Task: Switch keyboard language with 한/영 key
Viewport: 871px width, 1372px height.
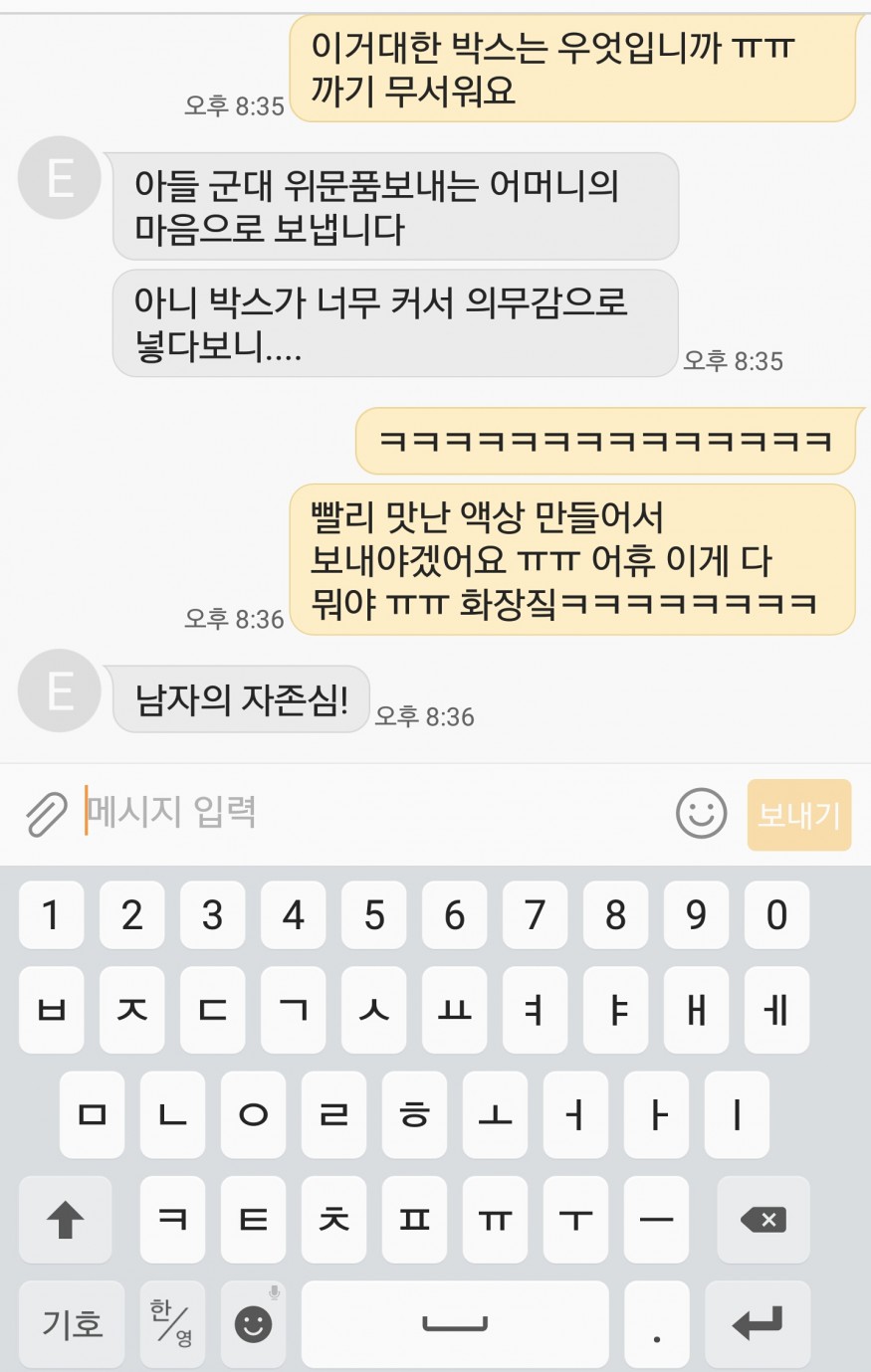Action: (x=172, y=1323)
